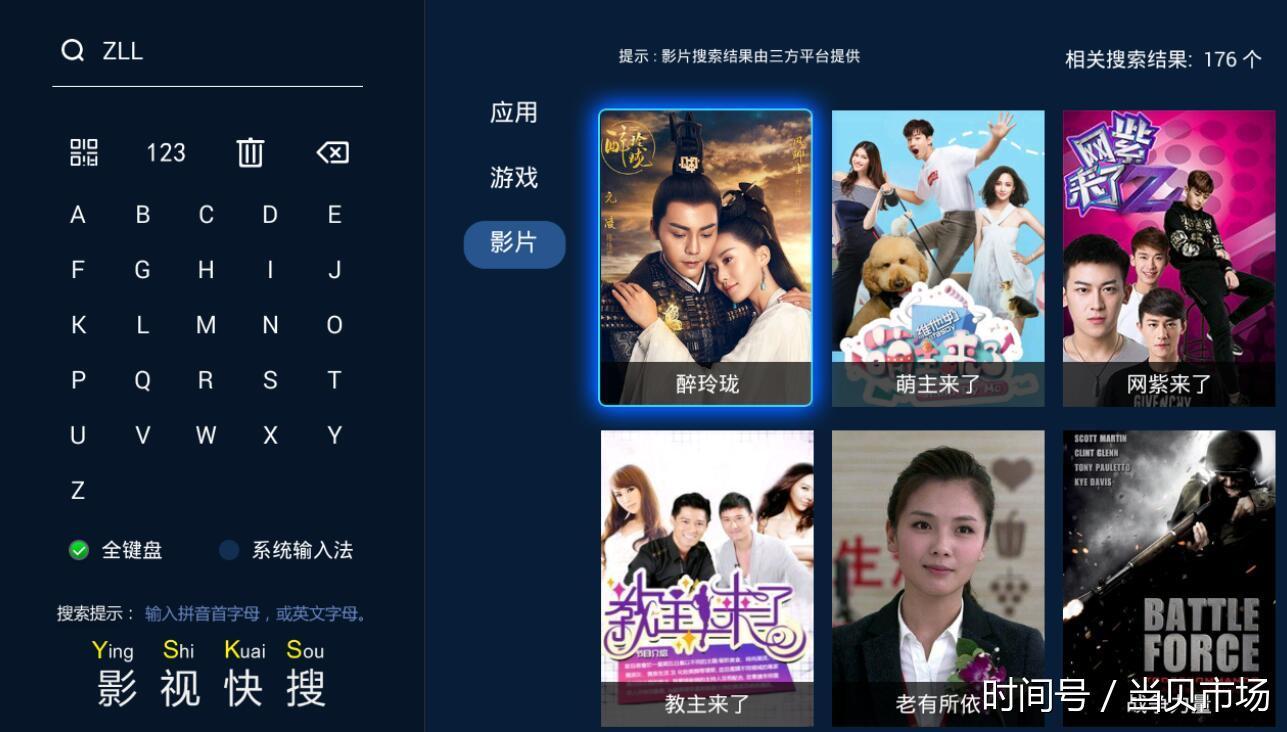Open the Battle Force movie poster
This screenshot has height=732, width=1287.
1168,578
